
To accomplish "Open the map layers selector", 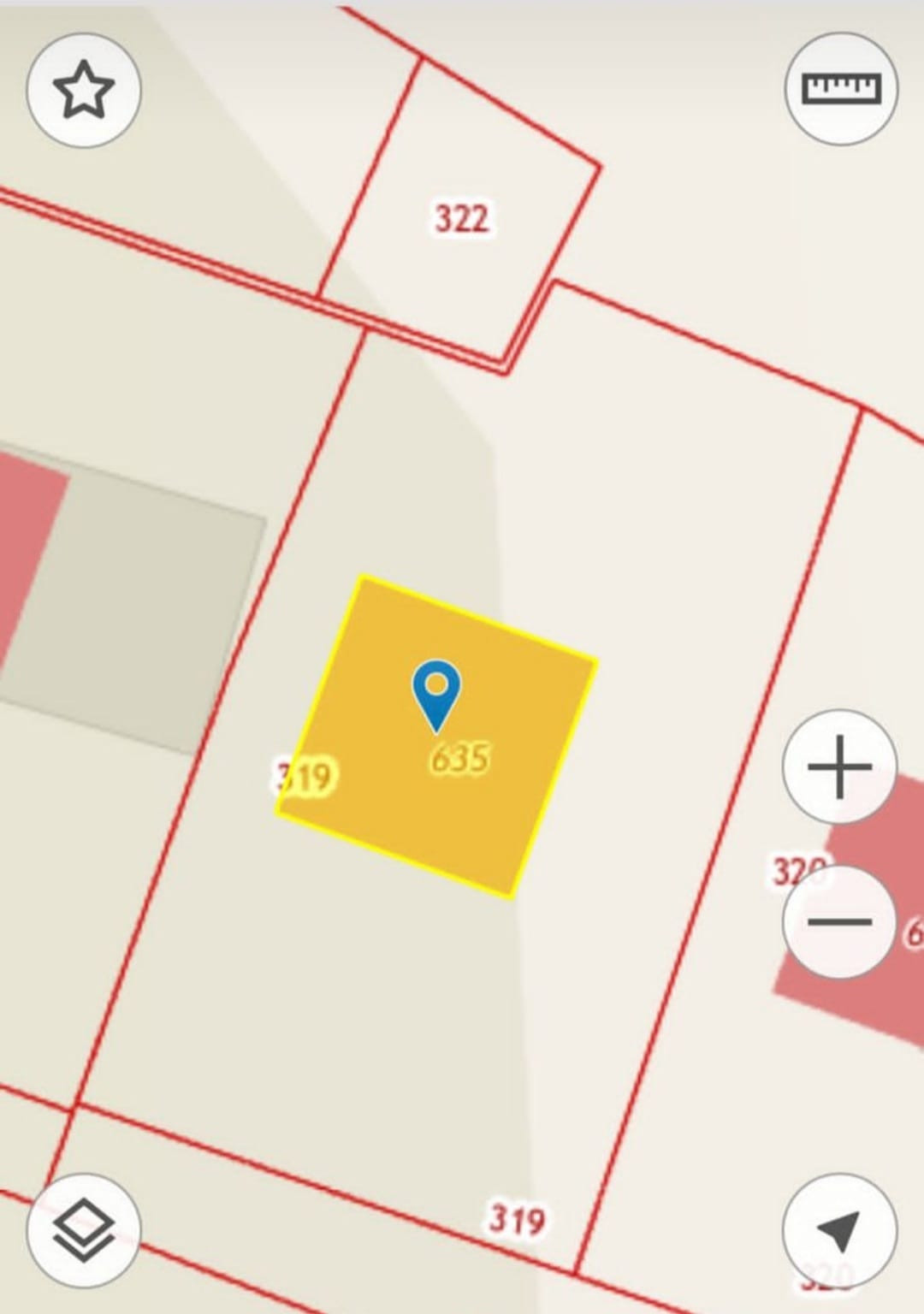I will (84, 1230).
